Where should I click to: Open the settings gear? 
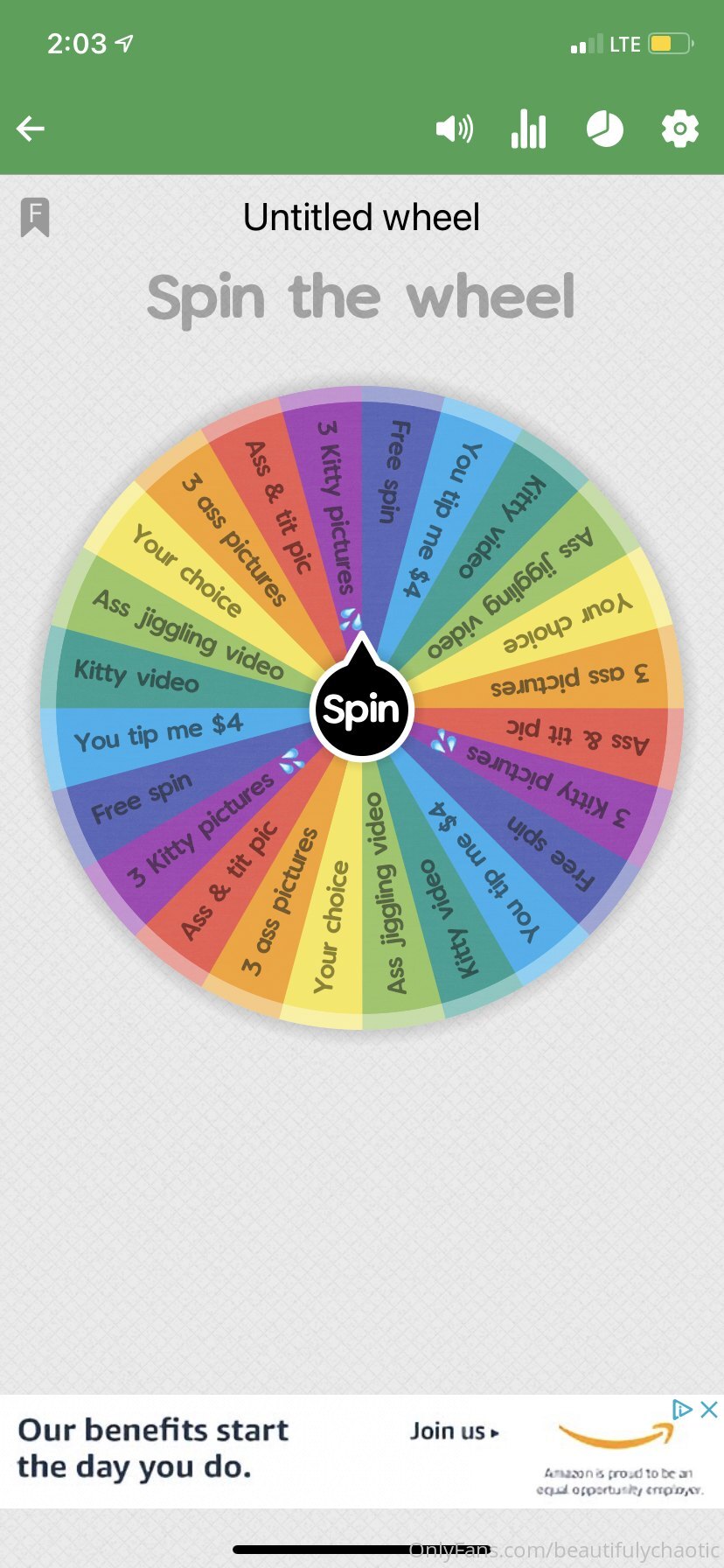click(x=679, y=129)
